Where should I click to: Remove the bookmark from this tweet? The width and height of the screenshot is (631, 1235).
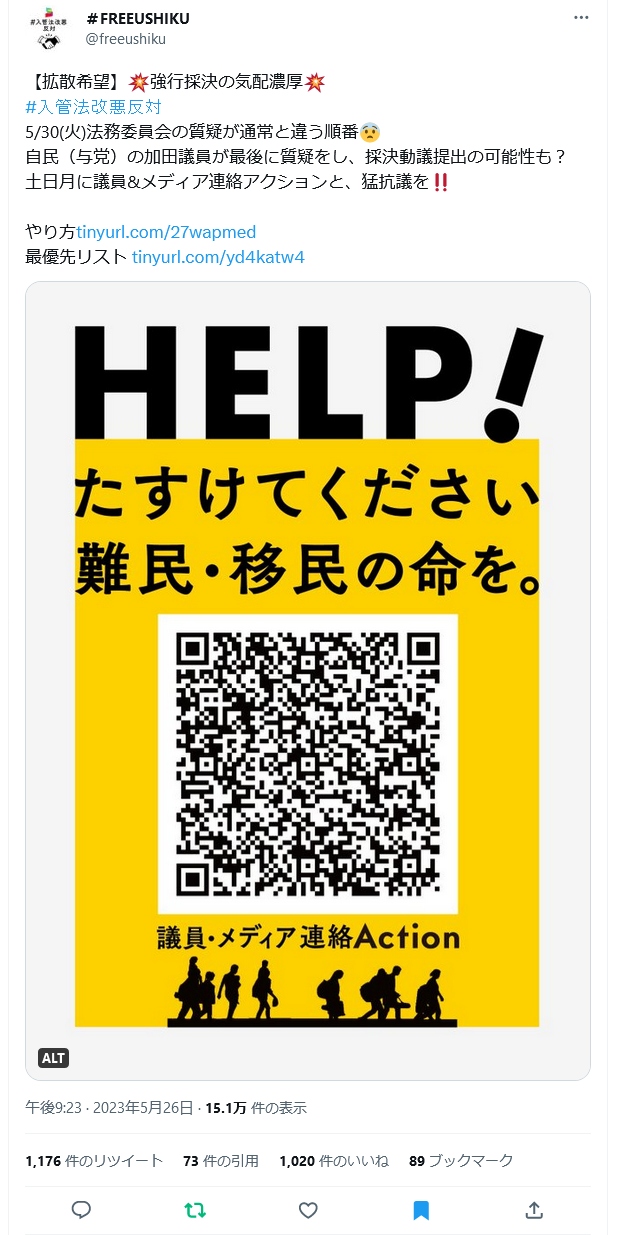[x=421, y=1210]
